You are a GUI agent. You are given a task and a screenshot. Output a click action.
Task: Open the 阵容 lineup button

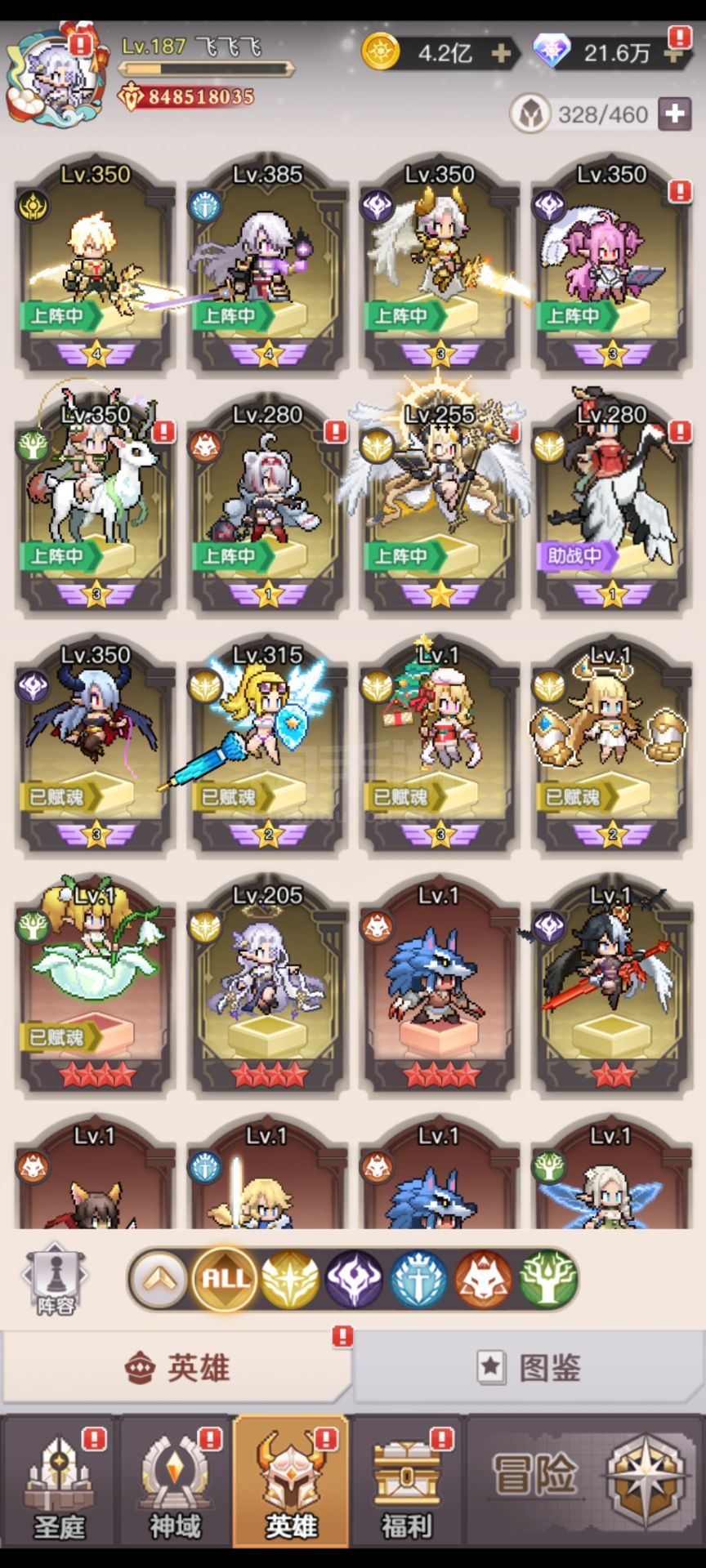55,1280
